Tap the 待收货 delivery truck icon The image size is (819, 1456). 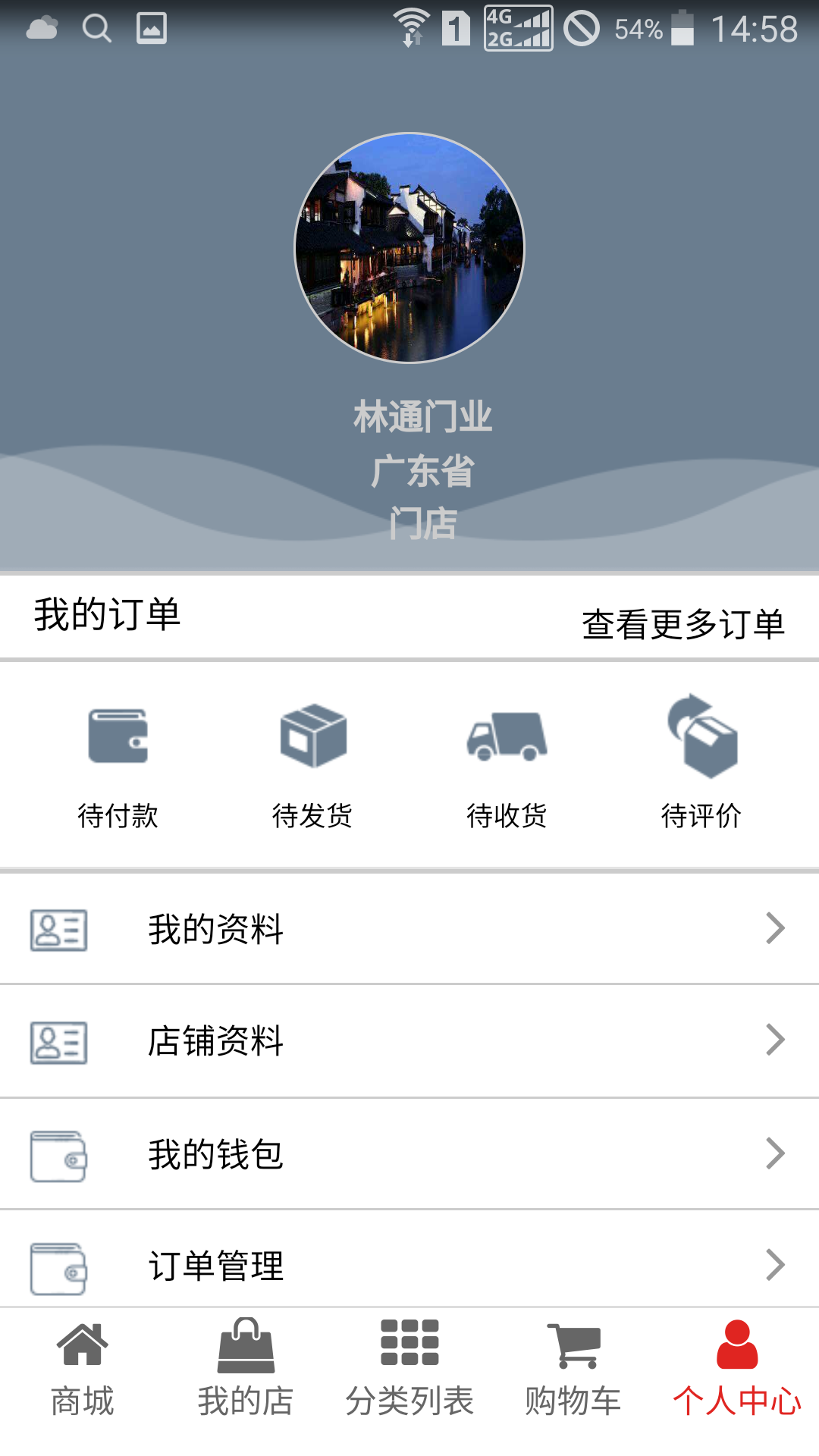point(508,736)
